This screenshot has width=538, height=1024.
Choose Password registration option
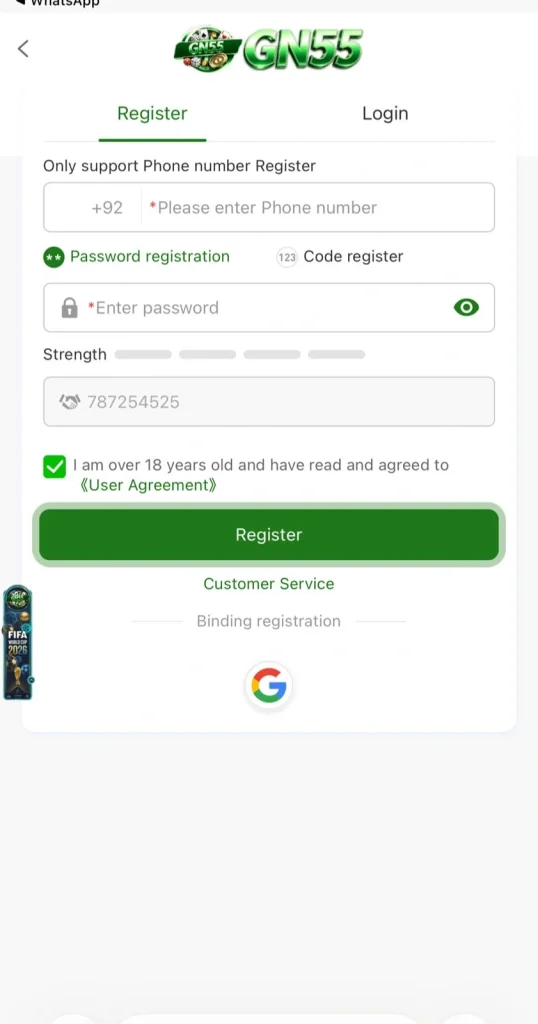tap(136, 257)
